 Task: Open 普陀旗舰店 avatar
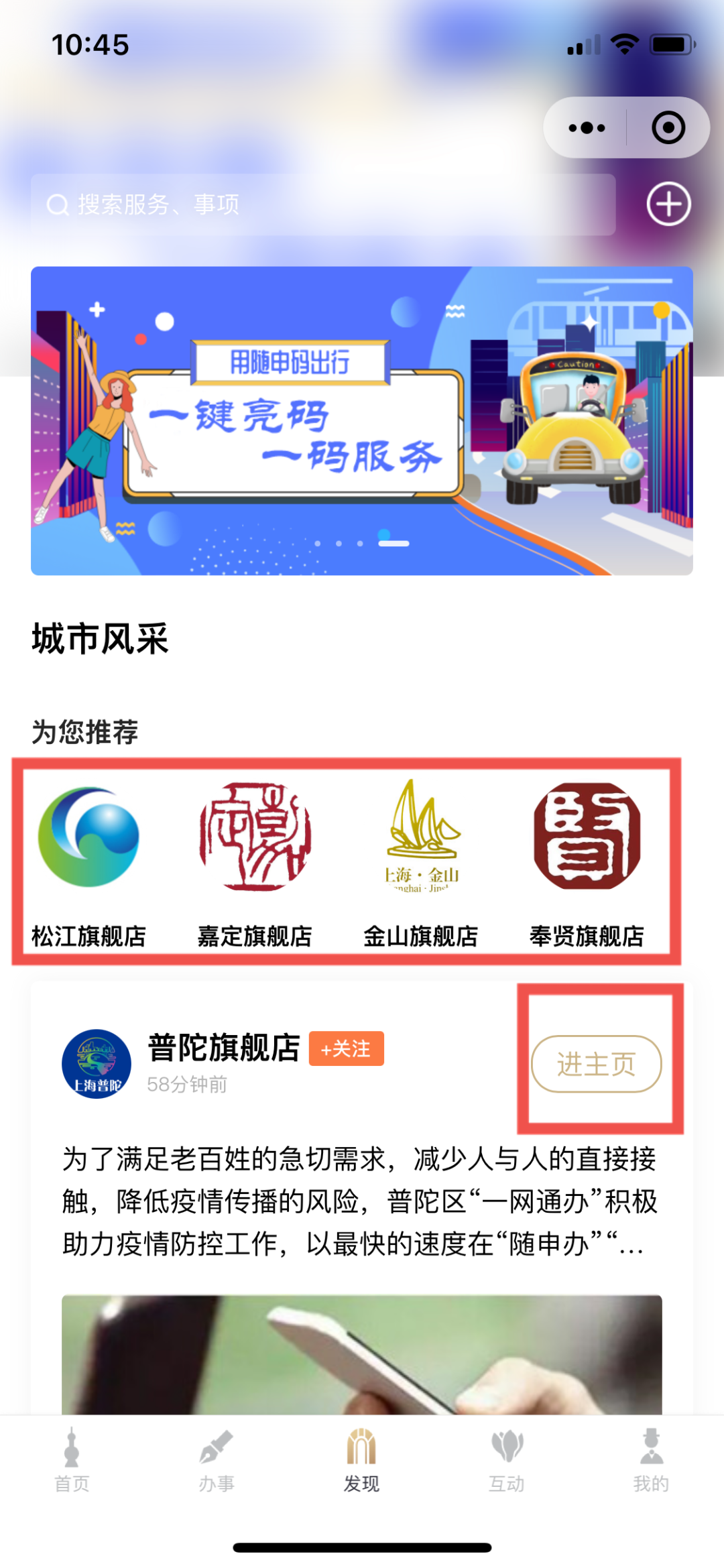point(97,1064)
